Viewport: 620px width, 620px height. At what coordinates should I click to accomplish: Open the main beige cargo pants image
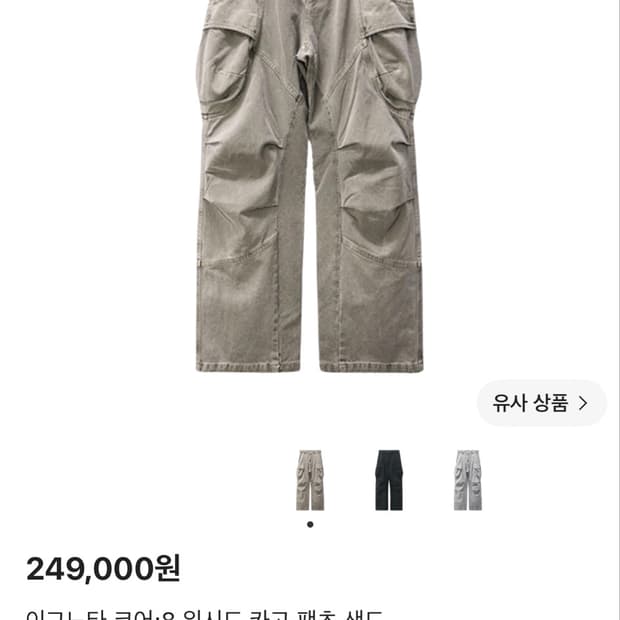click(310, 186)
